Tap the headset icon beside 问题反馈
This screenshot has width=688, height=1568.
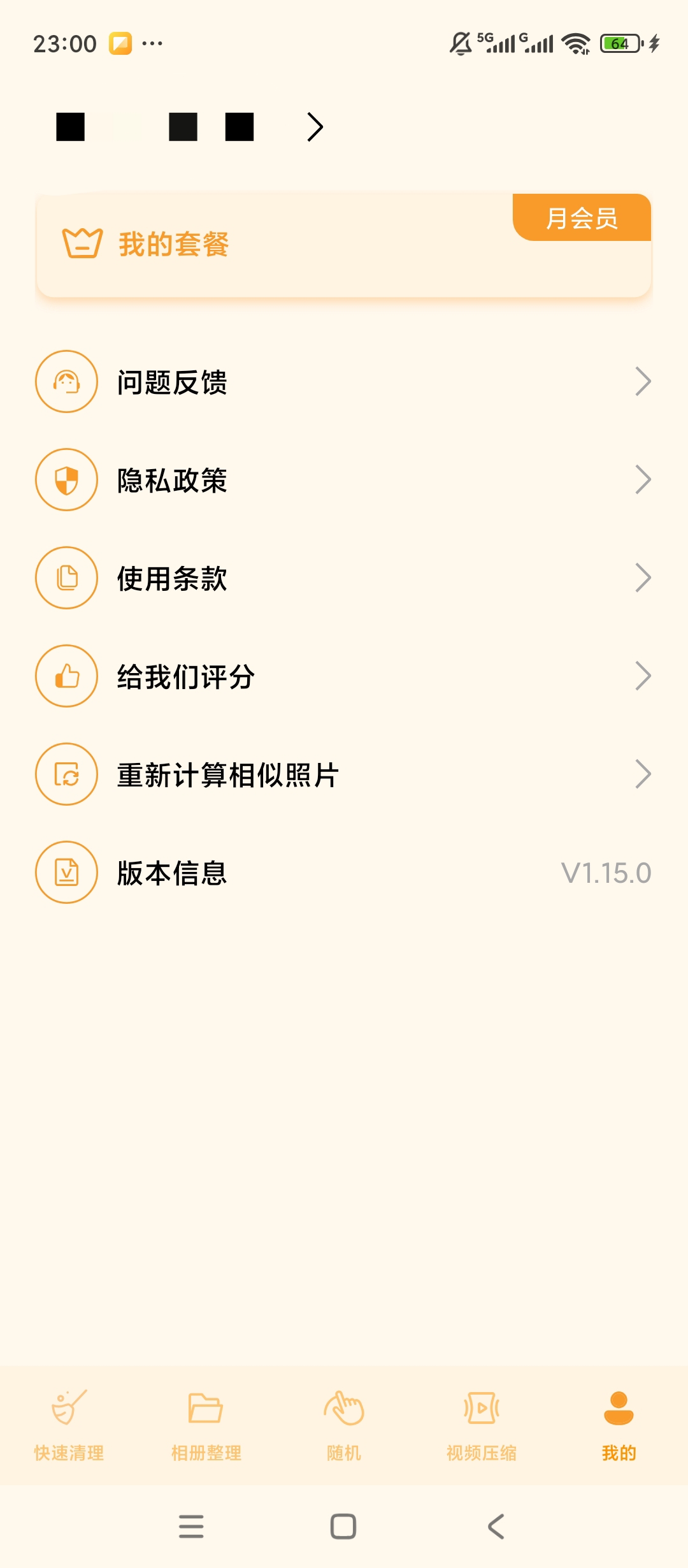tap(66, 382)
